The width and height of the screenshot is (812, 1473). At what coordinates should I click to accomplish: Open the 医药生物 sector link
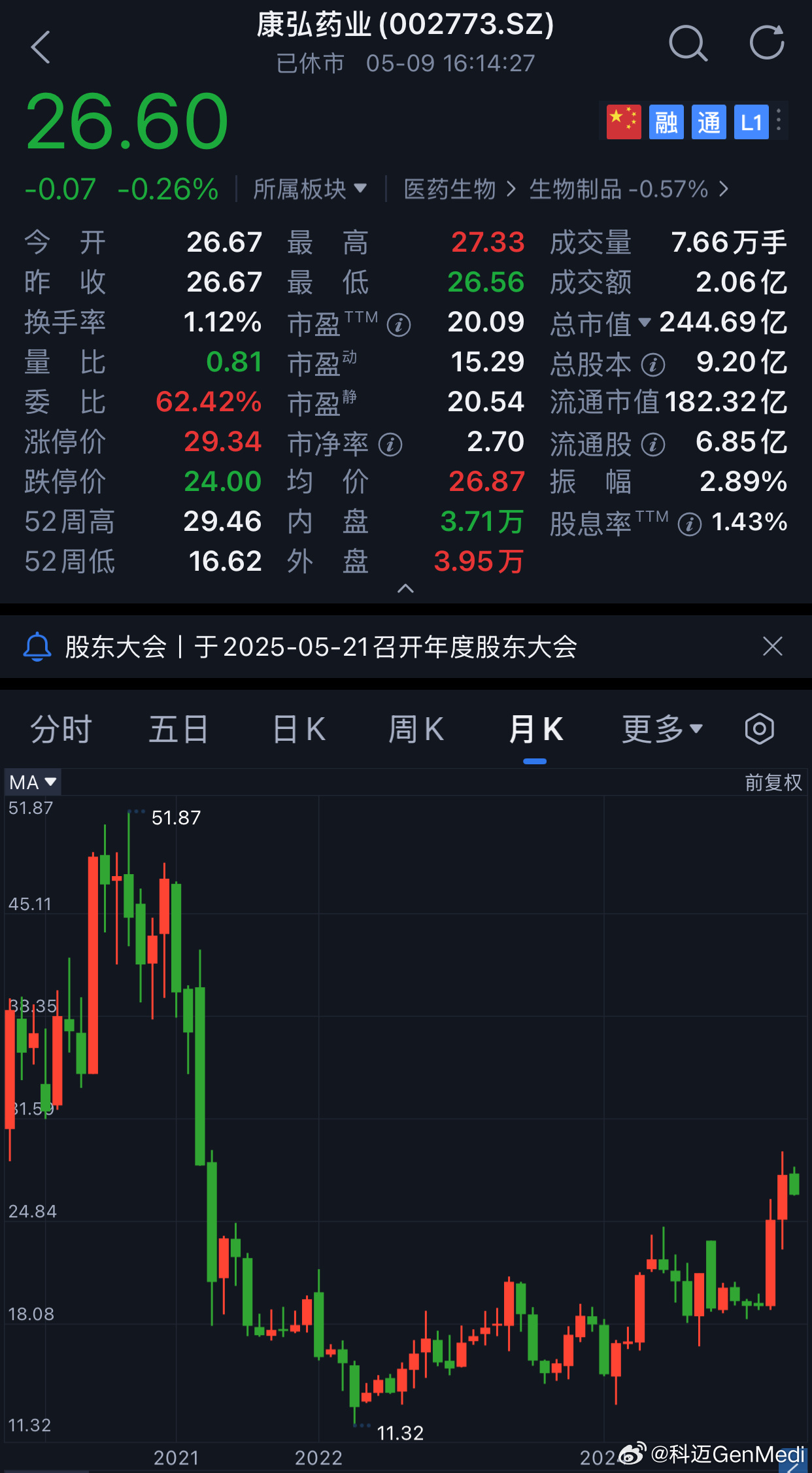click(x=460, y=189)
